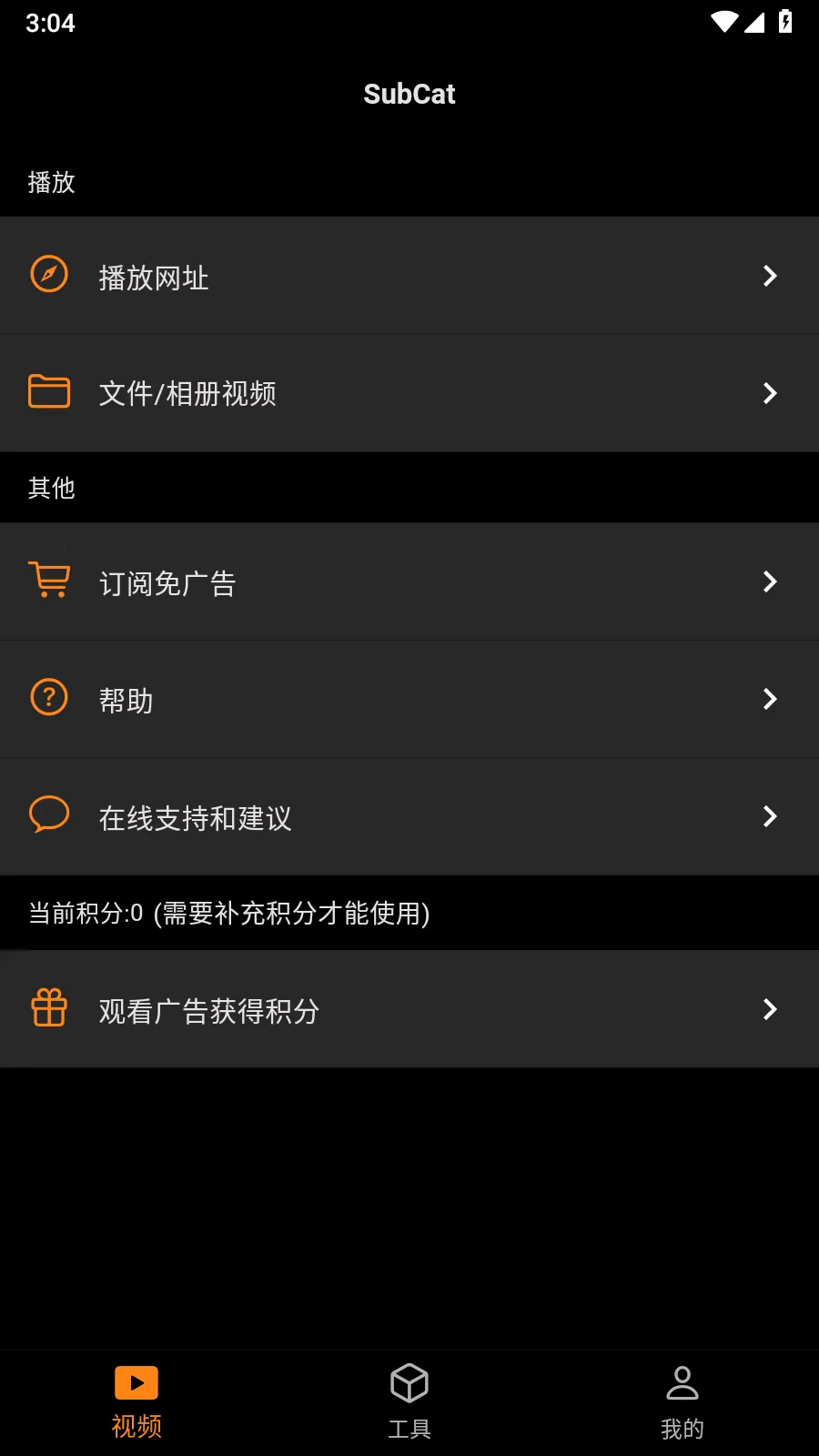Select the play icon on the 视频 tab
Viewport: 819px width, 1456px height.
click(x=136, y=1381)
